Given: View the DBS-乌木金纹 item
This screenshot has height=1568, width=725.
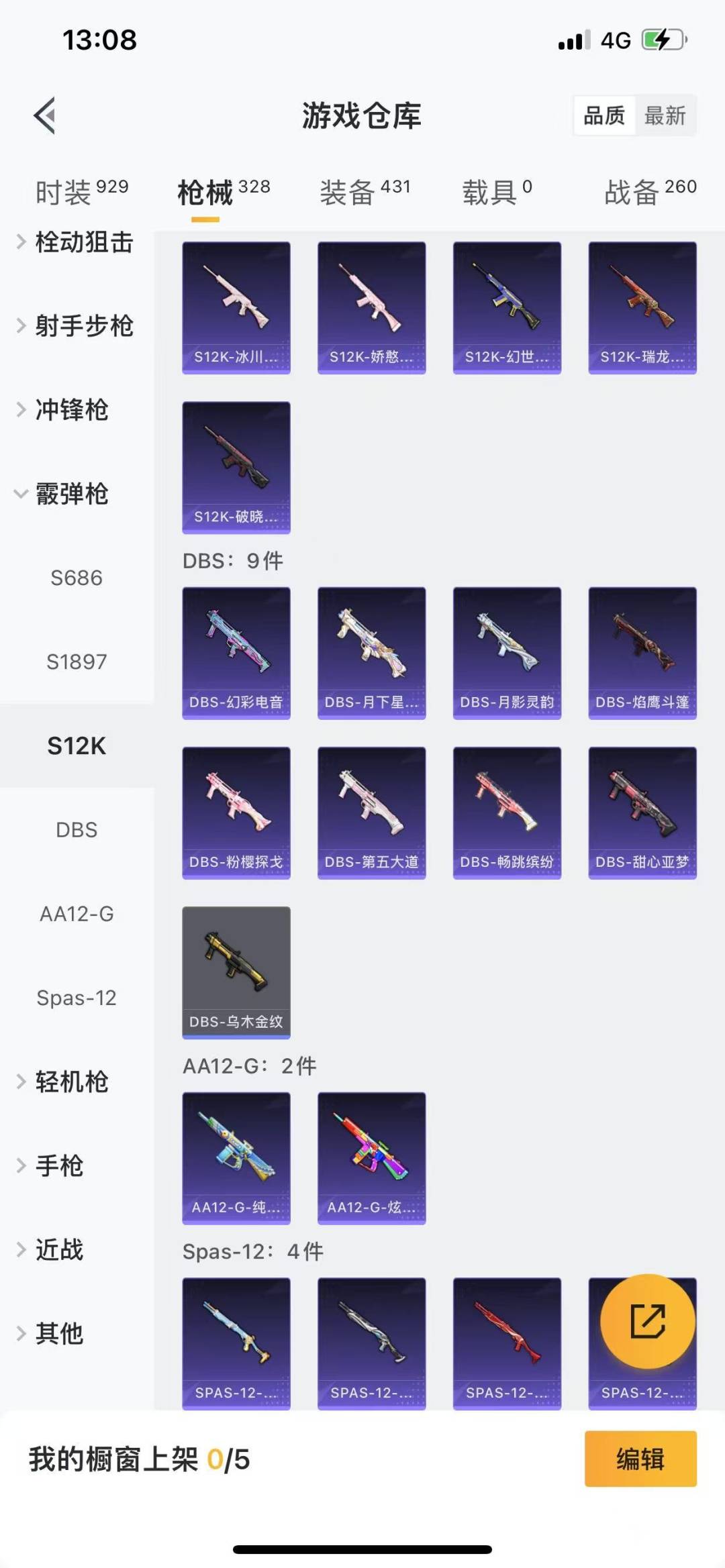Looking at the screenshot, I should 236,972.
